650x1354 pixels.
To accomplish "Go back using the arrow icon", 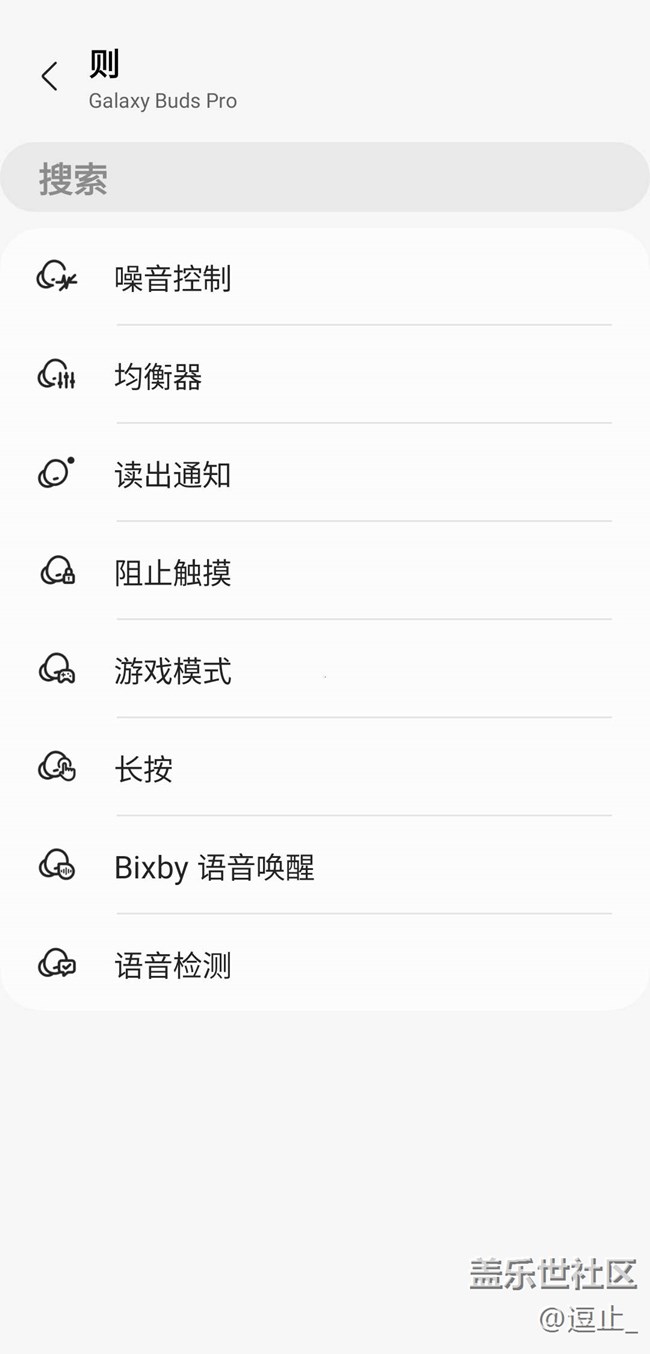I will coord(49,76).
